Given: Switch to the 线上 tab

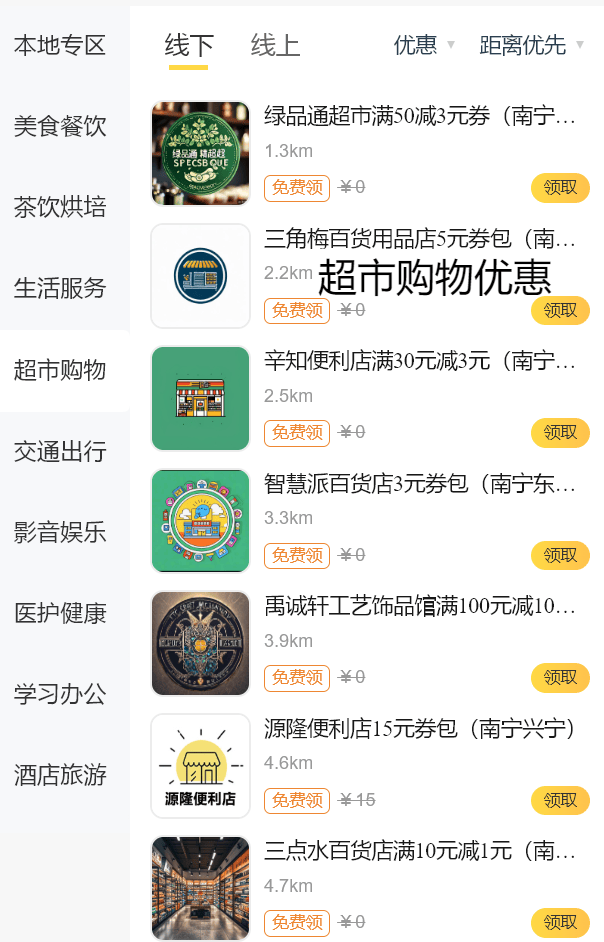Looking at the screenshot, I should pyautogui.click(x=275, y=45).
